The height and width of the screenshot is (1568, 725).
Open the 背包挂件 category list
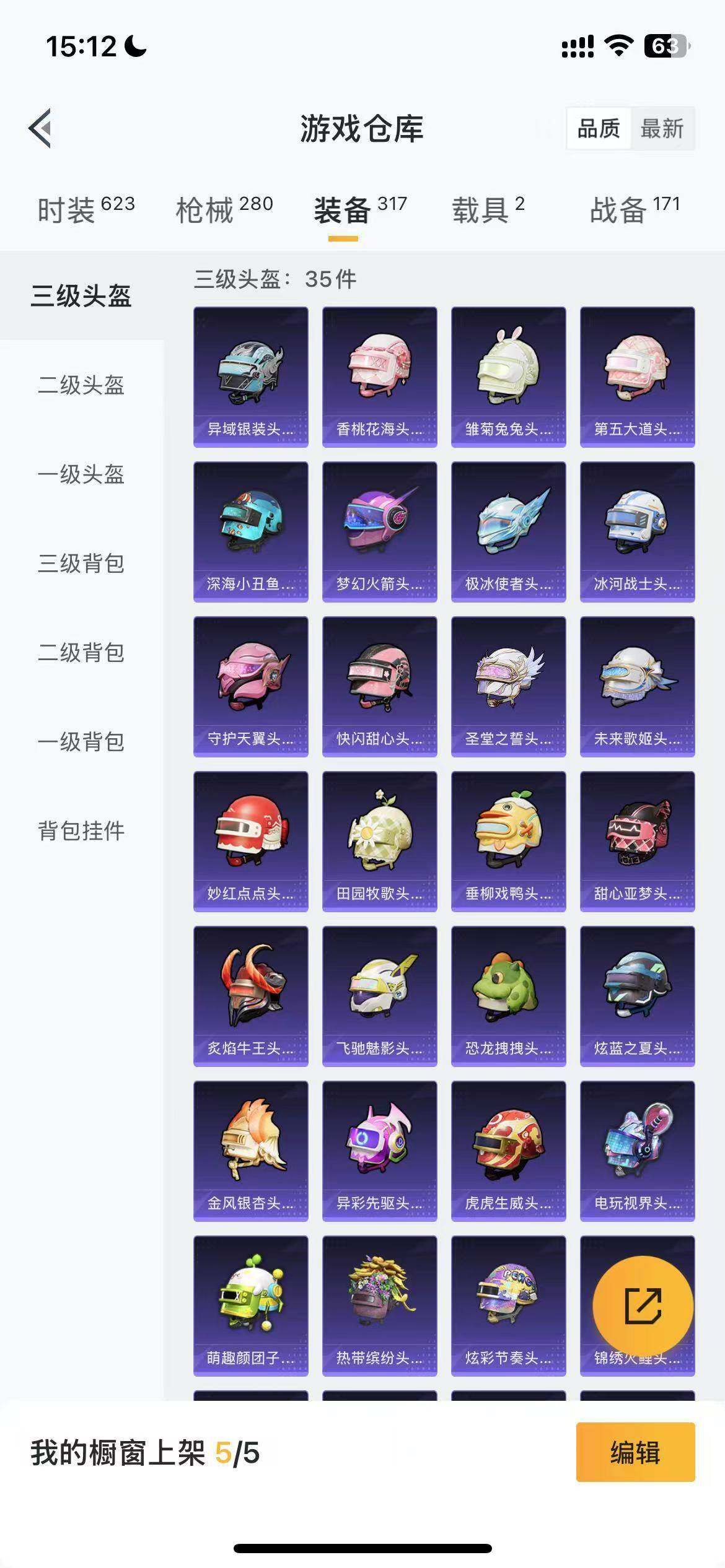point(81,833)
